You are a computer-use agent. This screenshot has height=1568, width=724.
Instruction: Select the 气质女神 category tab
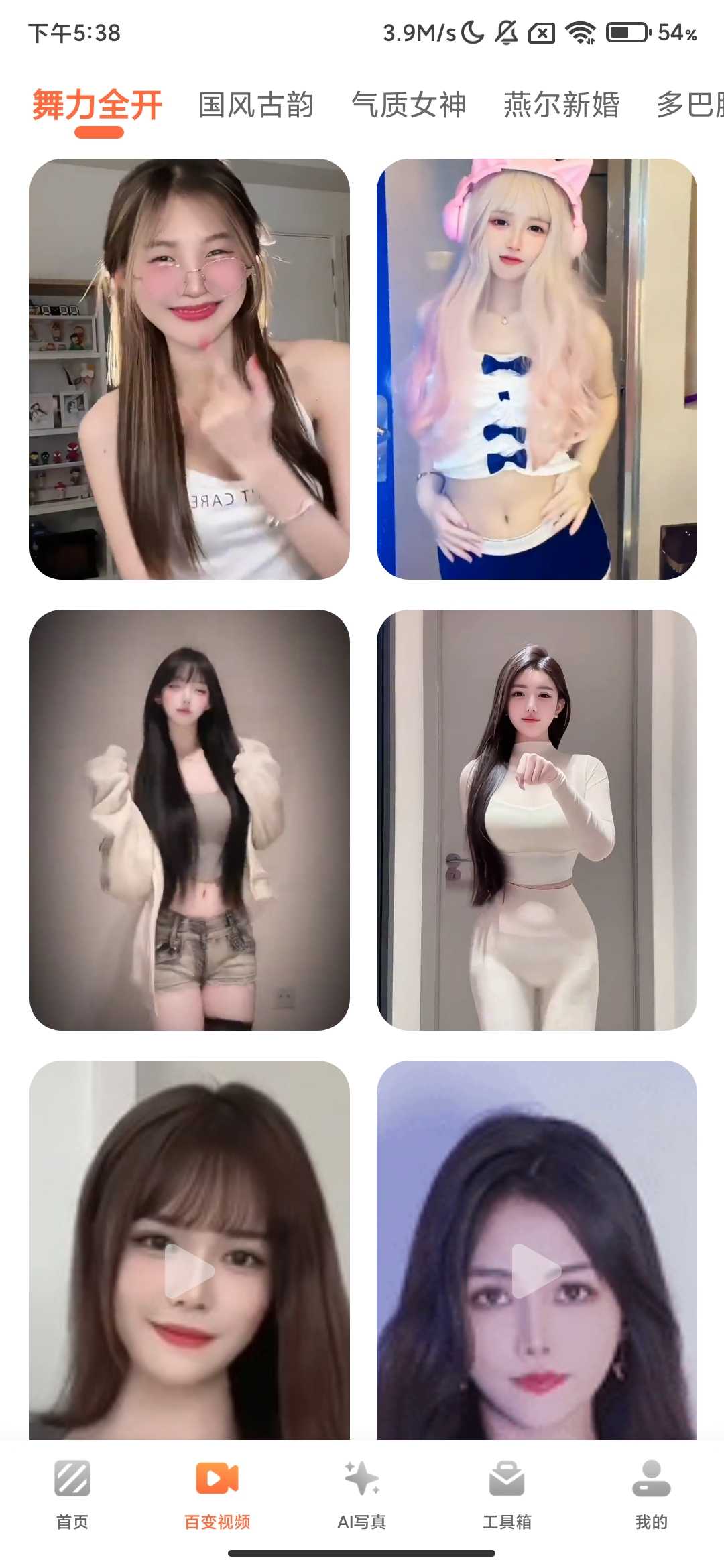coord(408,105)
